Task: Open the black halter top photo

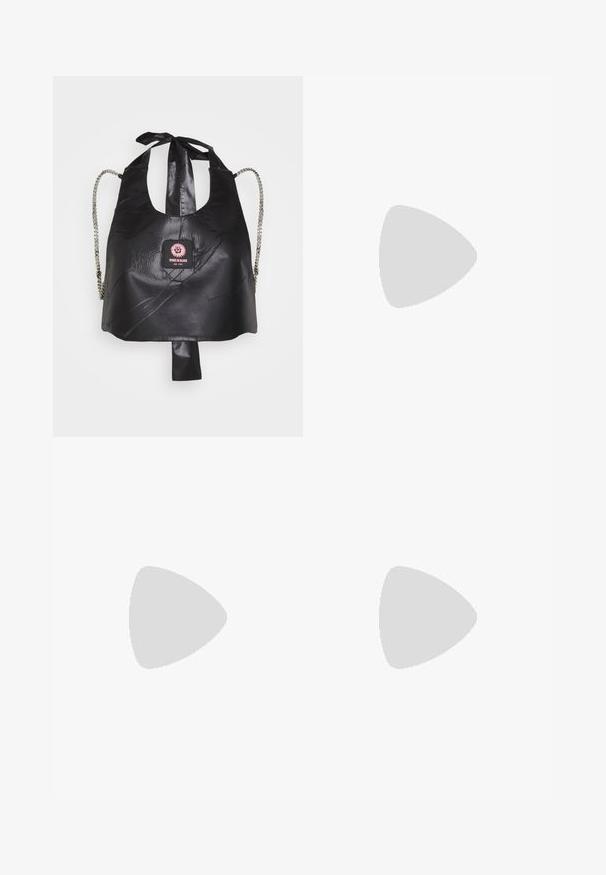Action: pyautogui.click(x=178, y=256)
